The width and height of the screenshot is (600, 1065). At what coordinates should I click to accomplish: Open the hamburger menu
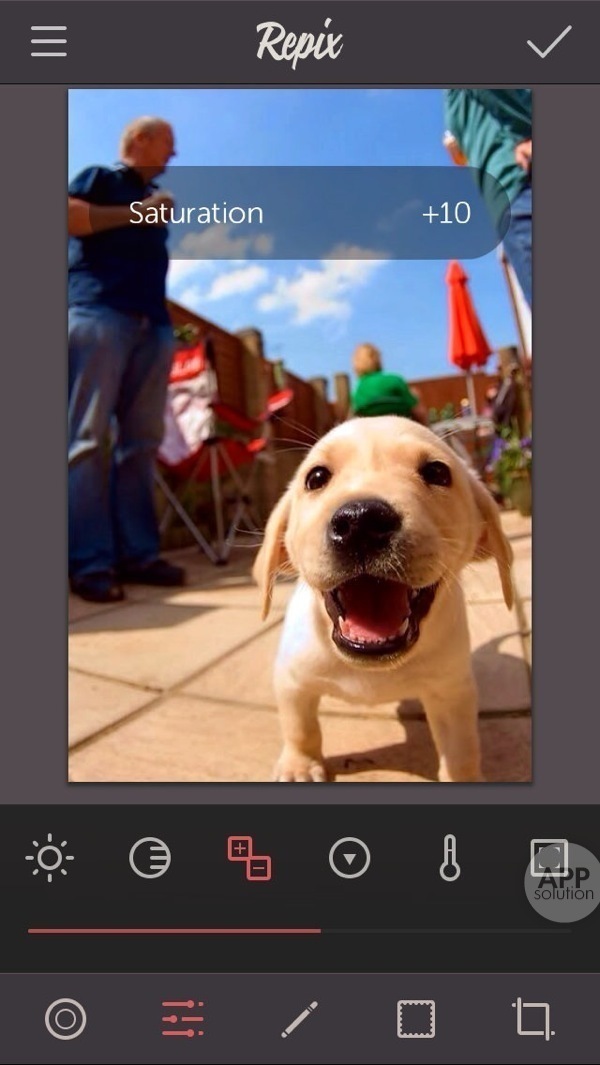[x=48, y=41]
